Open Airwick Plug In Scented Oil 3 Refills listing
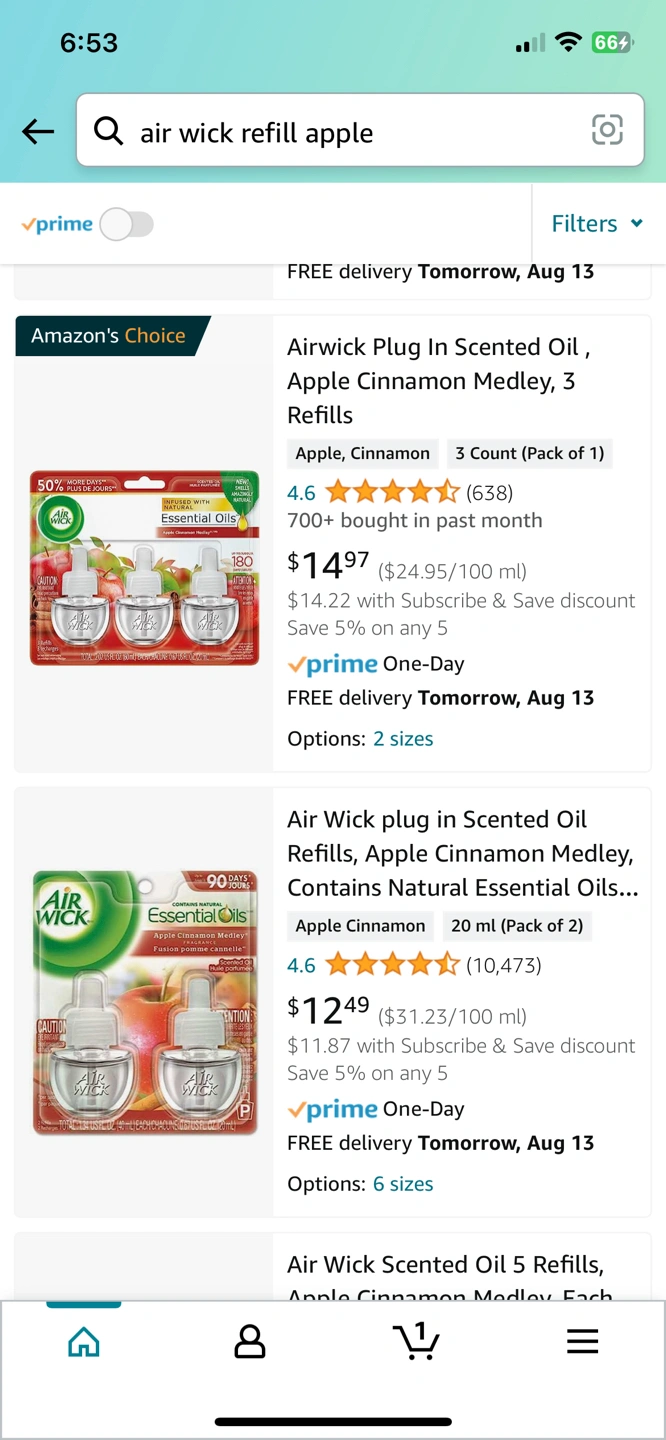This screenshot has width=666, height=1440. tap(440, 381)
